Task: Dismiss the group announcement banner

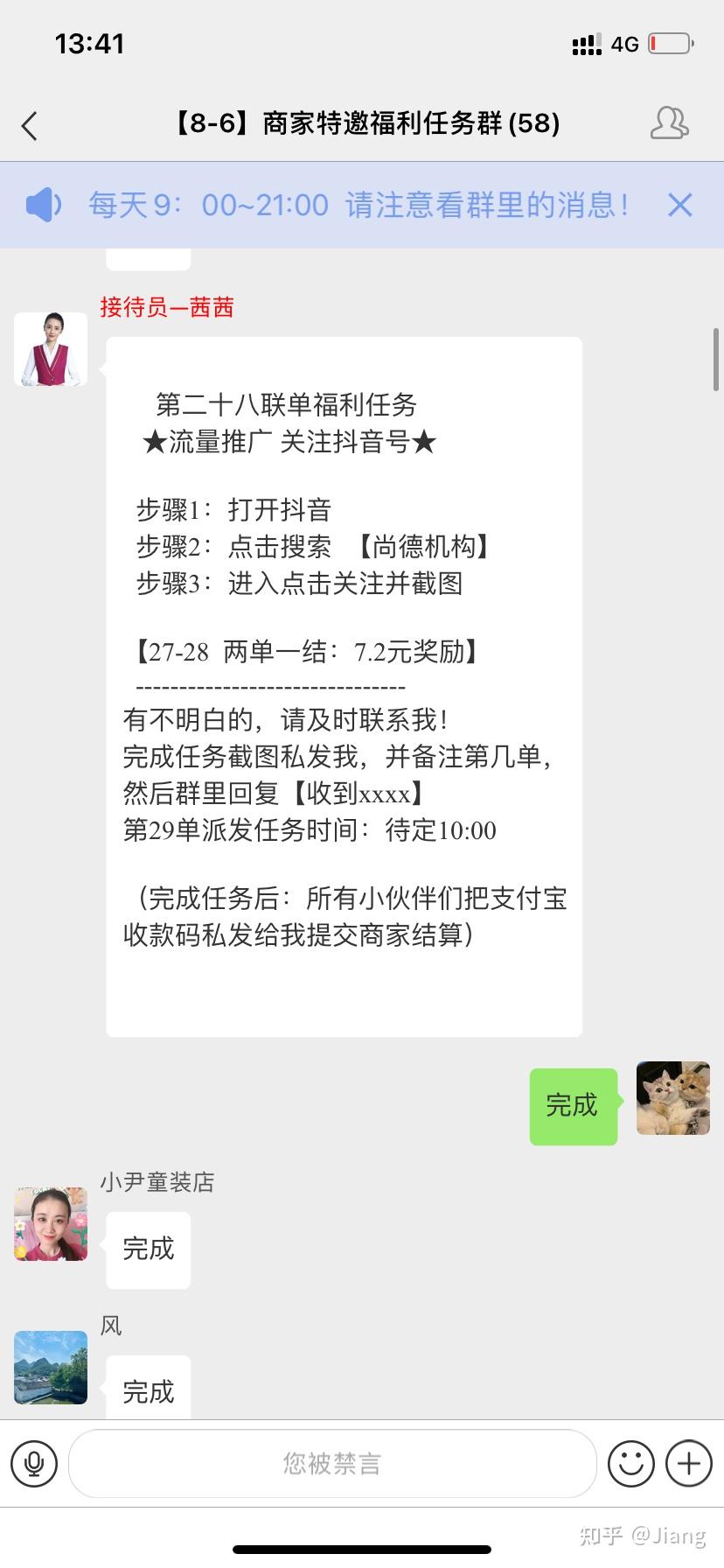Action: pos(679,205)
